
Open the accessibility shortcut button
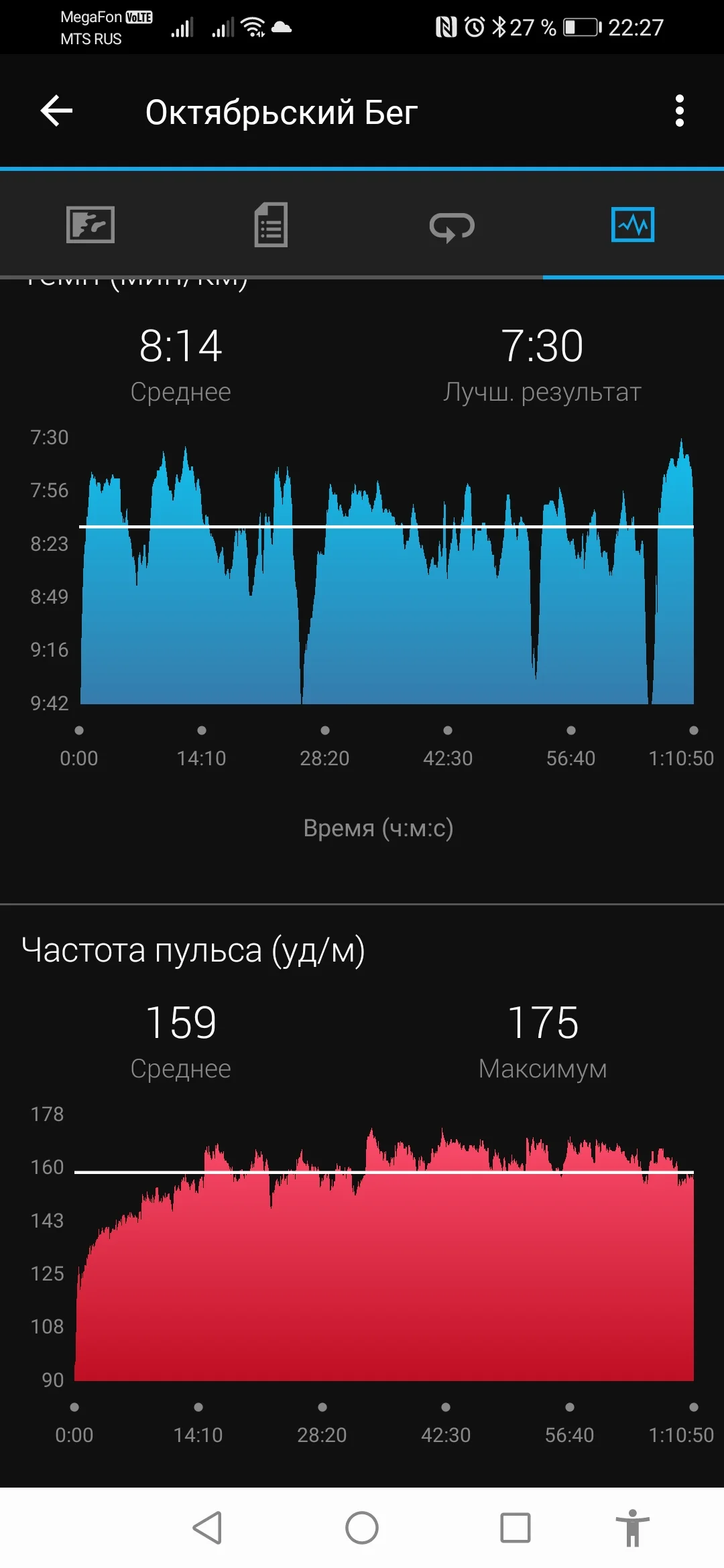[633, 1528]
